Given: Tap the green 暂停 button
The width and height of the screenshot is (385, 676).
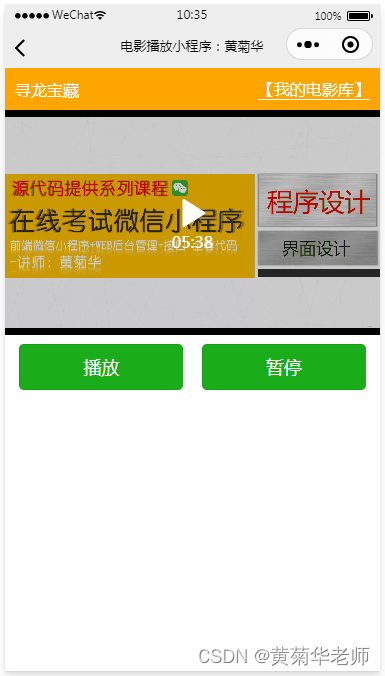Looking at the screenshot, I should 284,367.
